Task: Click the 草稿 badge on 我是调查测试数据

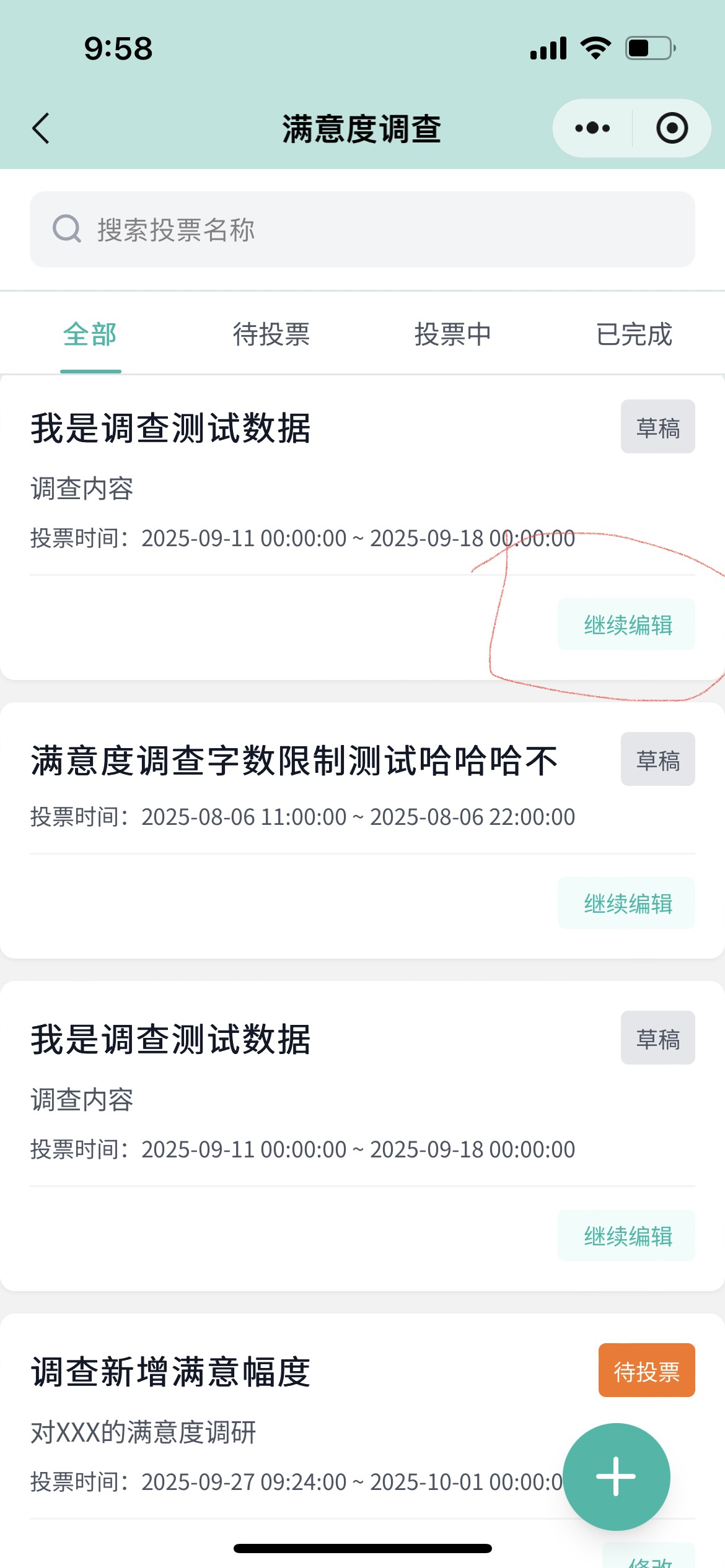Action: coord(657,427)
